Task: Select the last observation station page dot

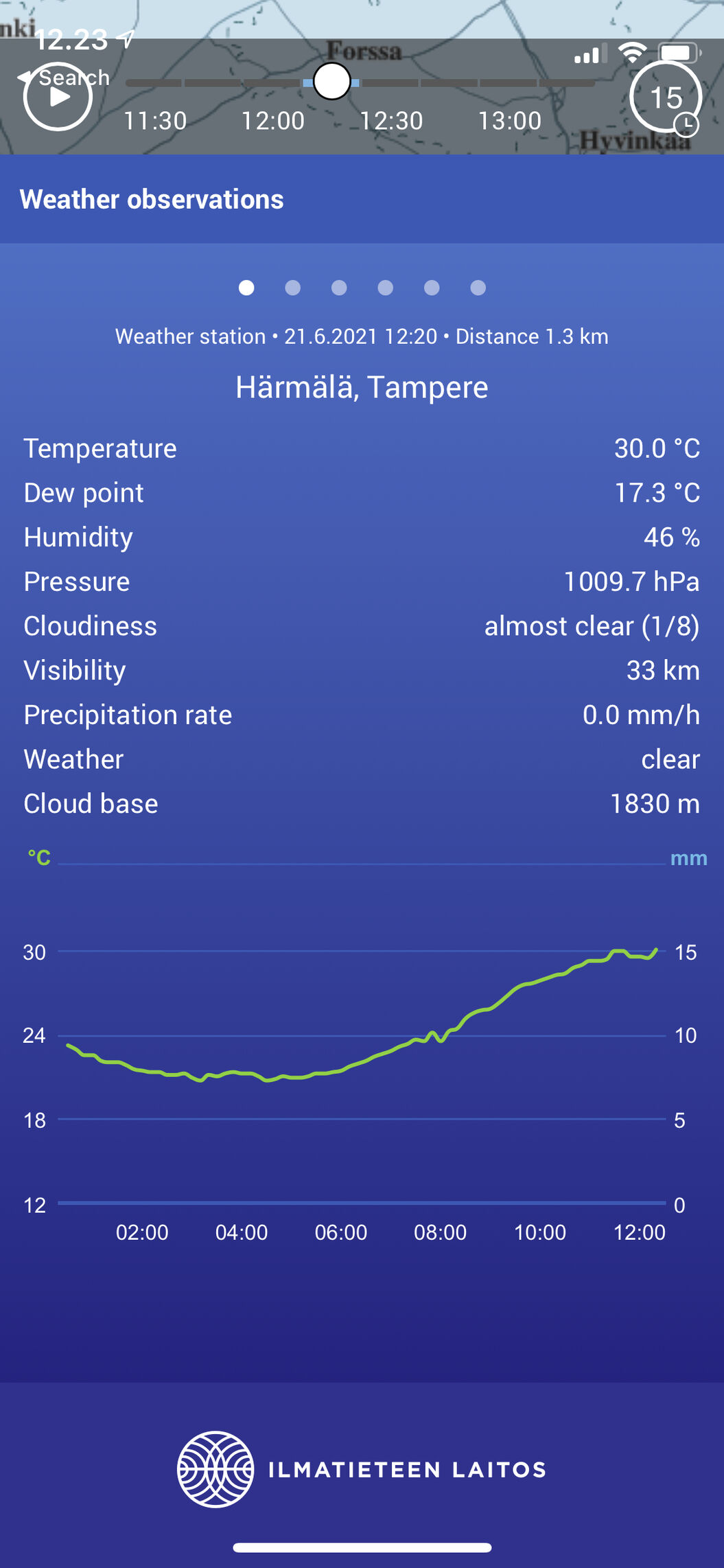Action: point(478,288)
